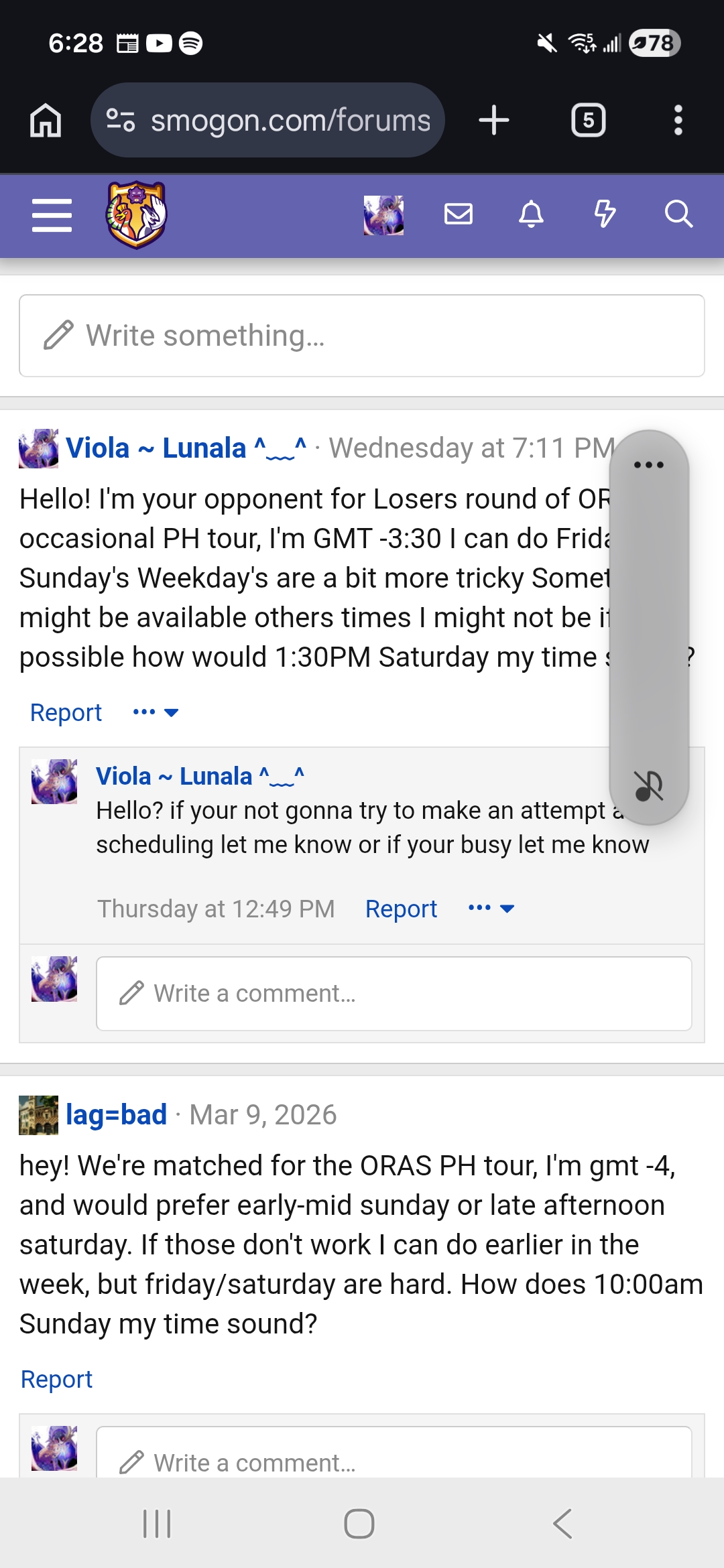Screen dimensions: 724x1568
Task: Open your account avatar menu
Action: point(383,215)
